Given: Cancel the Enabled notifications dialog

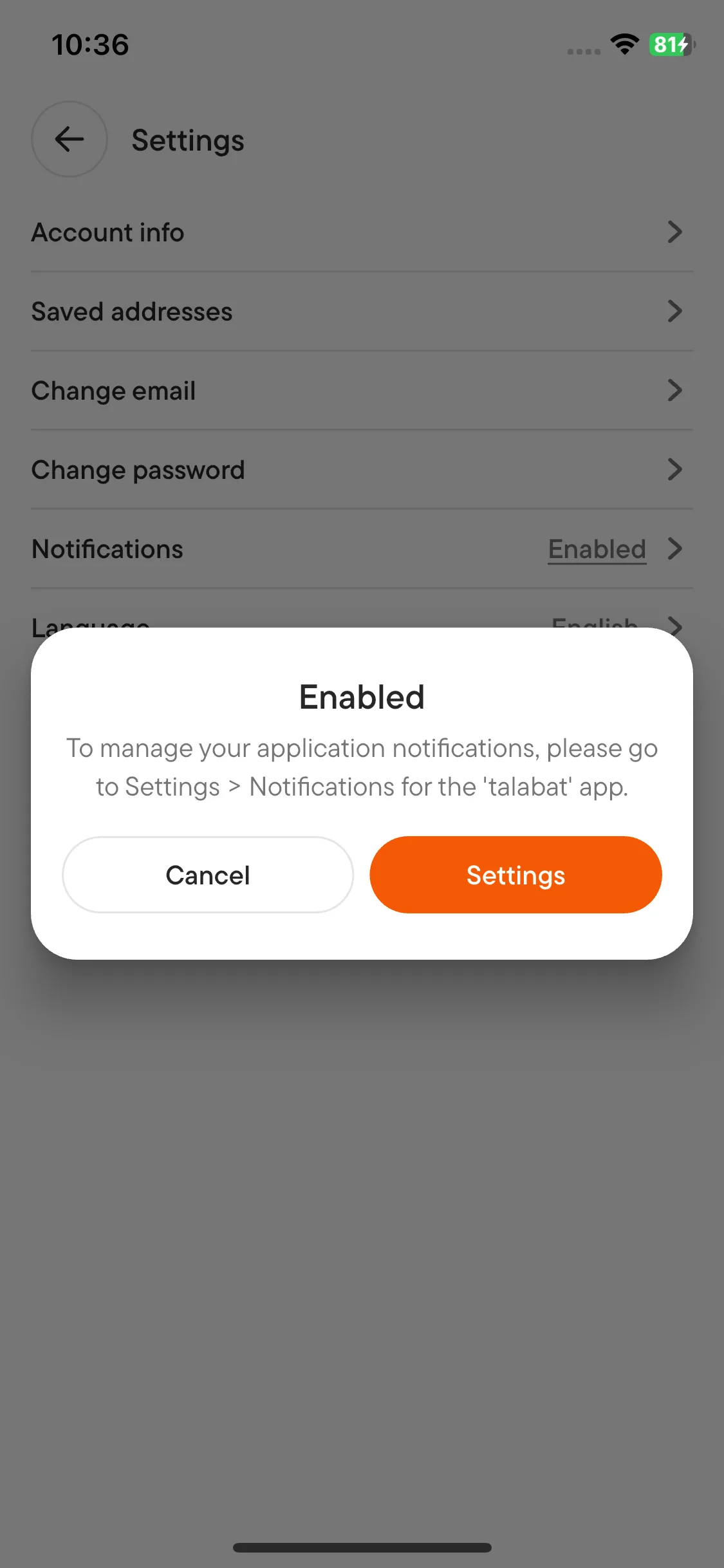Looking at the screenshot, I should pos(208,875).
